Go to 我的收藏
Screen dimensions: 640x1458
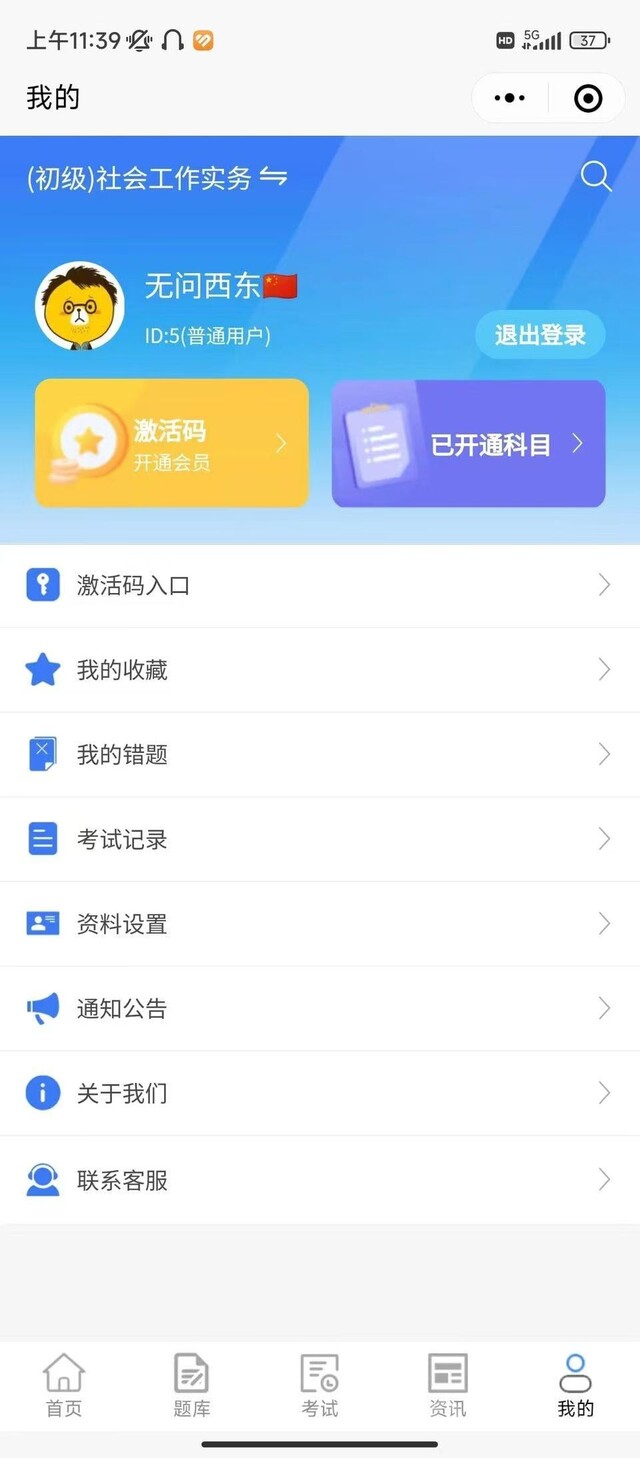tap(320, 670)
